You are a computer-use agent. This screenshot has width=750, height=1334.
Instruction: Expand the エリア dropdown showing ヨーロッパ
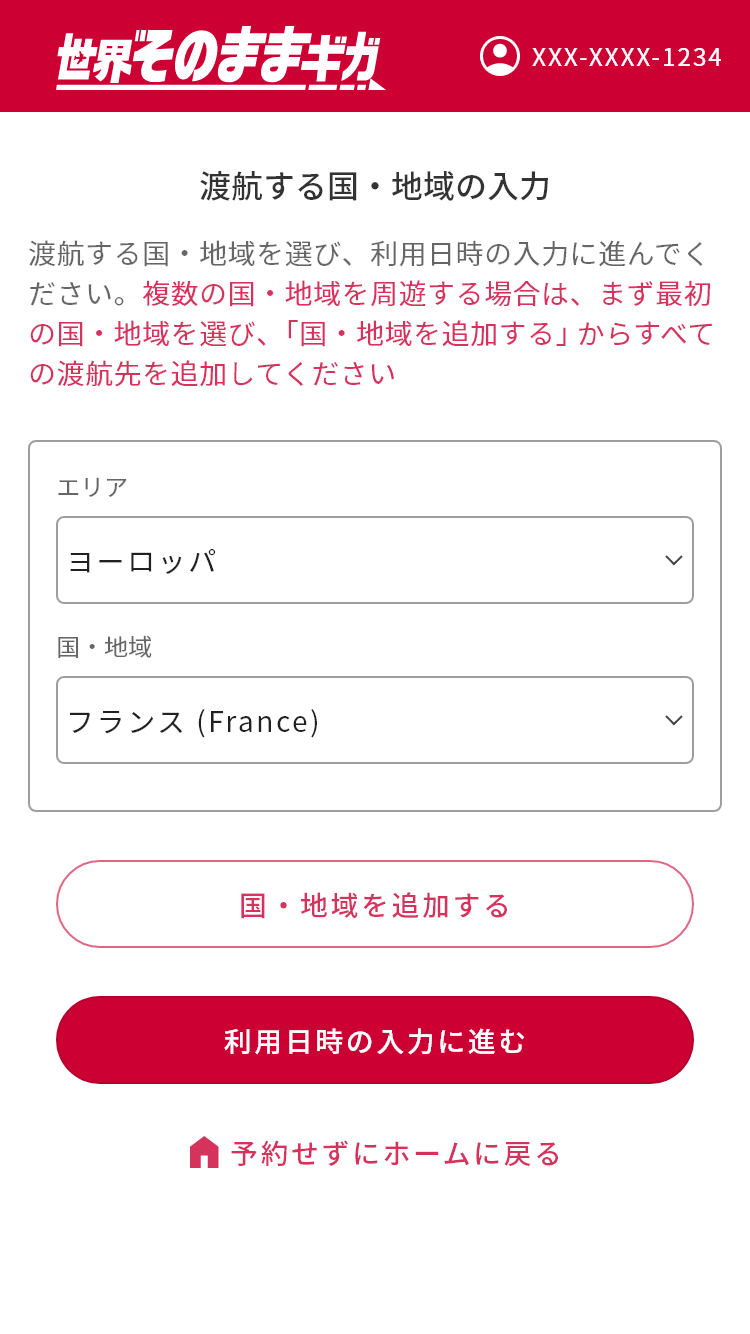point(375,560)
